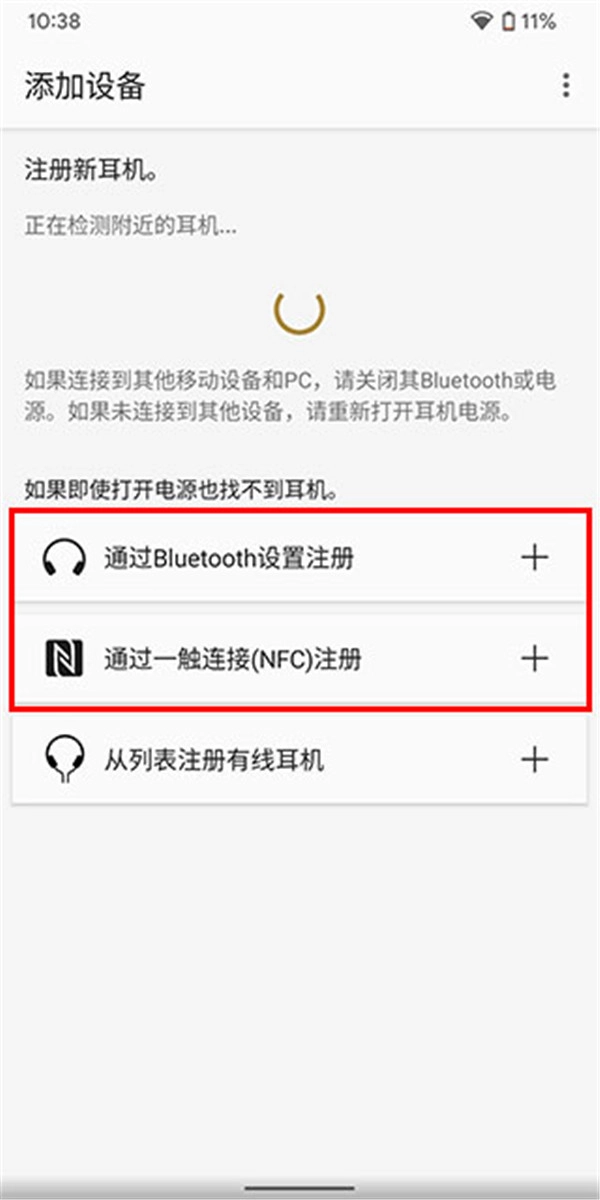
Task: Choose 通过一触连接(NFC)注册 row
Action: pos(299,658)
